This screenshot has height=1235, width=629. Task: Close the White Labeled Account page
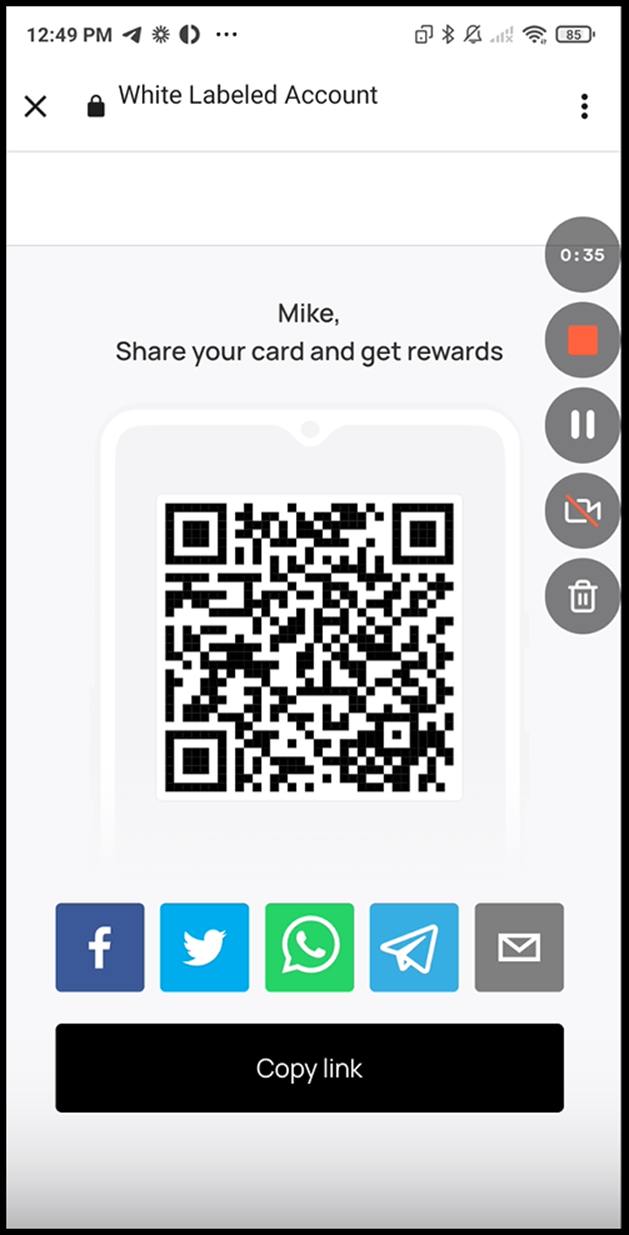click(x=35, y=106)
